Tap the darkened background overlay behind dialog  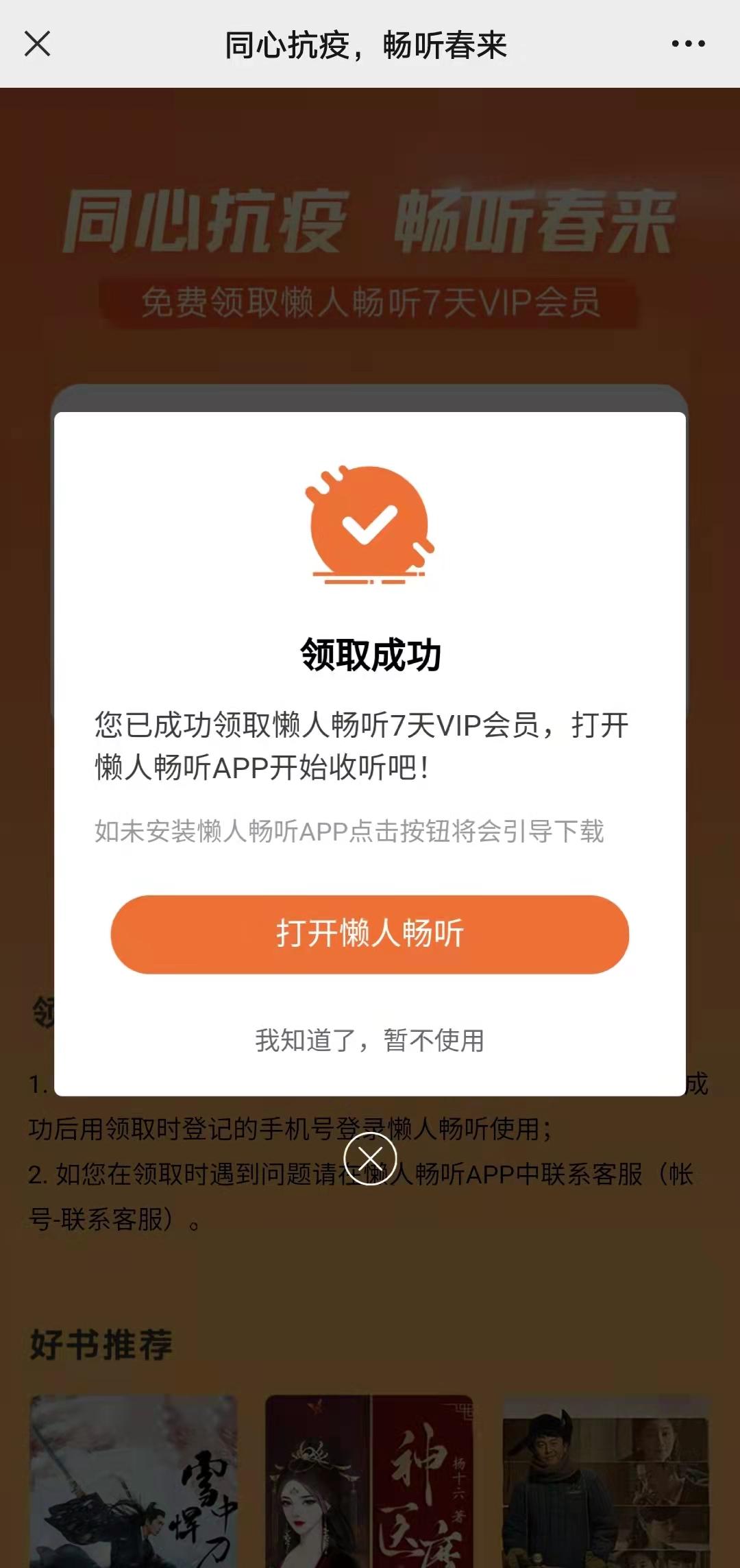(370, 1289)
